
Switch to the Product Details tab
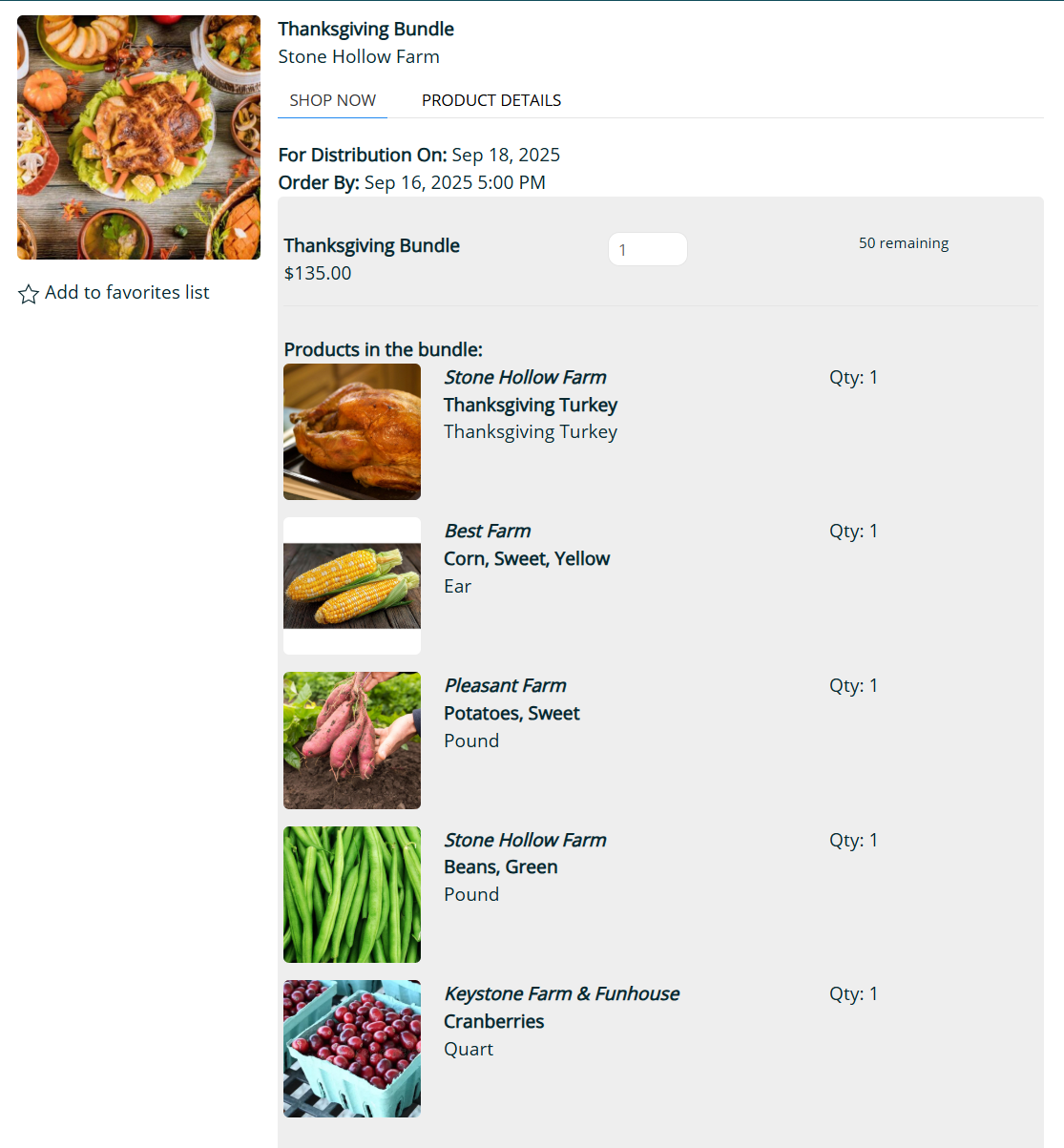point(490,100)
